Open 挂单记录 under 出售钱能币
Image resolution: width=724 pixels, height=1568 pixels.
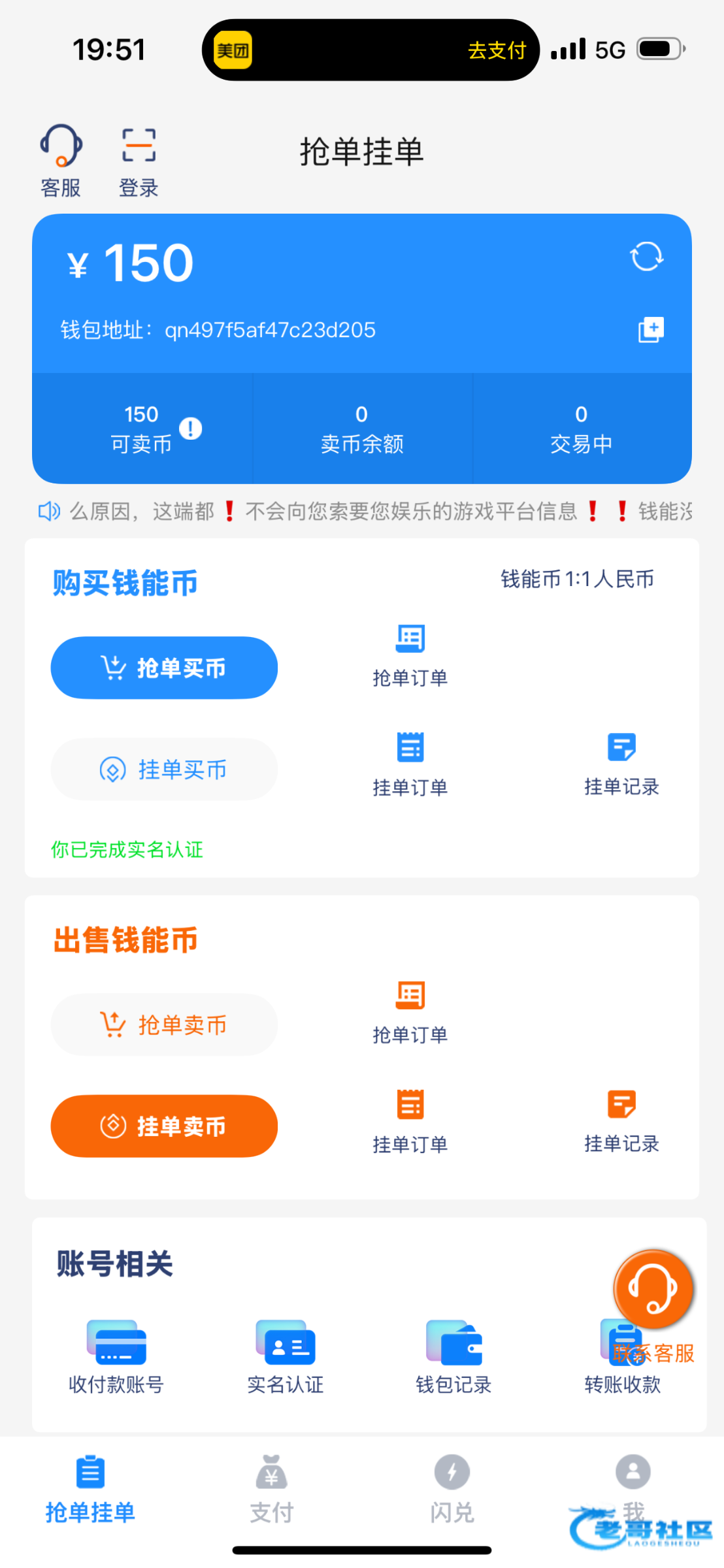(621, 1121)
